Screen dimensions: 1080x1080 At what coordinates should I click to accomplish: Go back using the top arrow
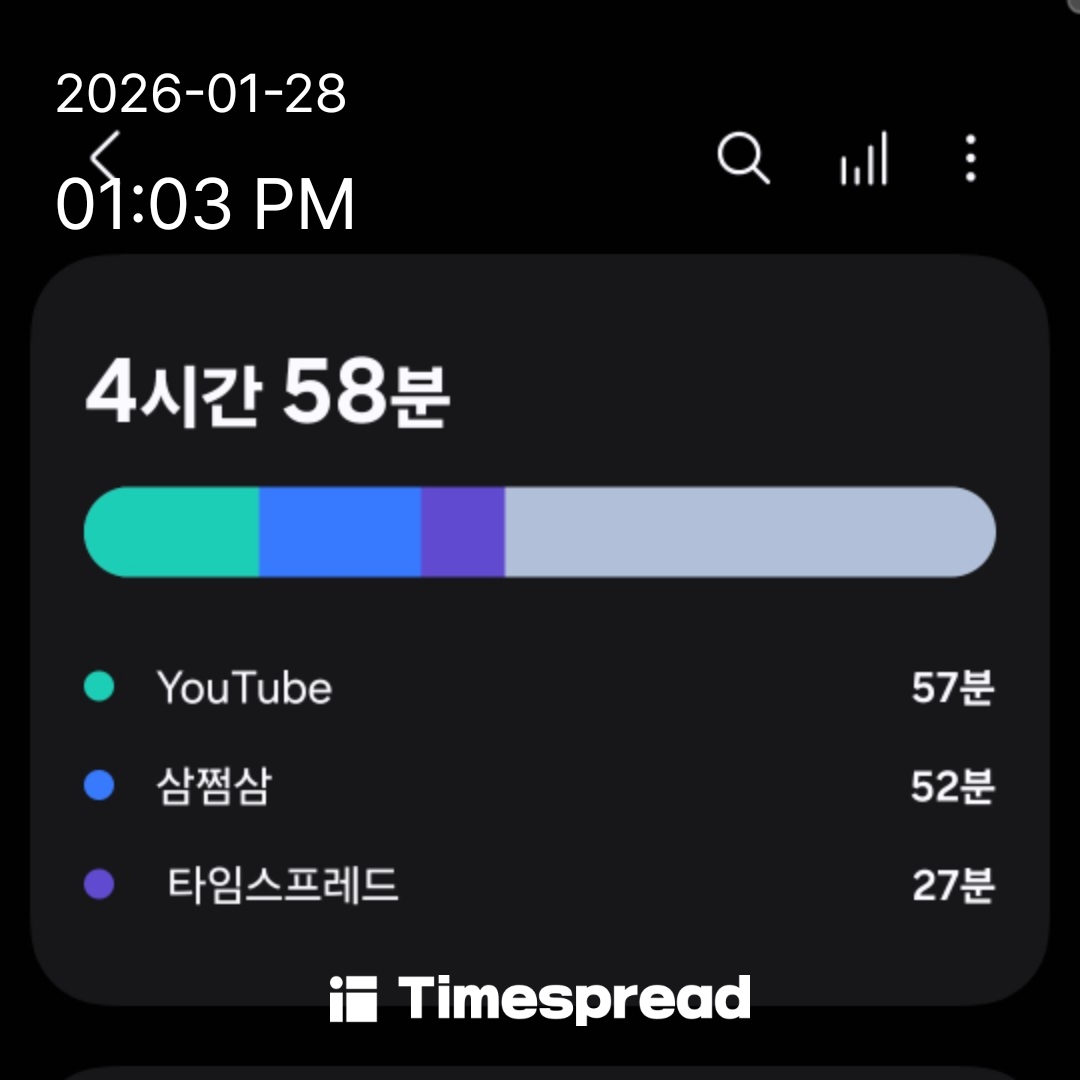(104, 156)
